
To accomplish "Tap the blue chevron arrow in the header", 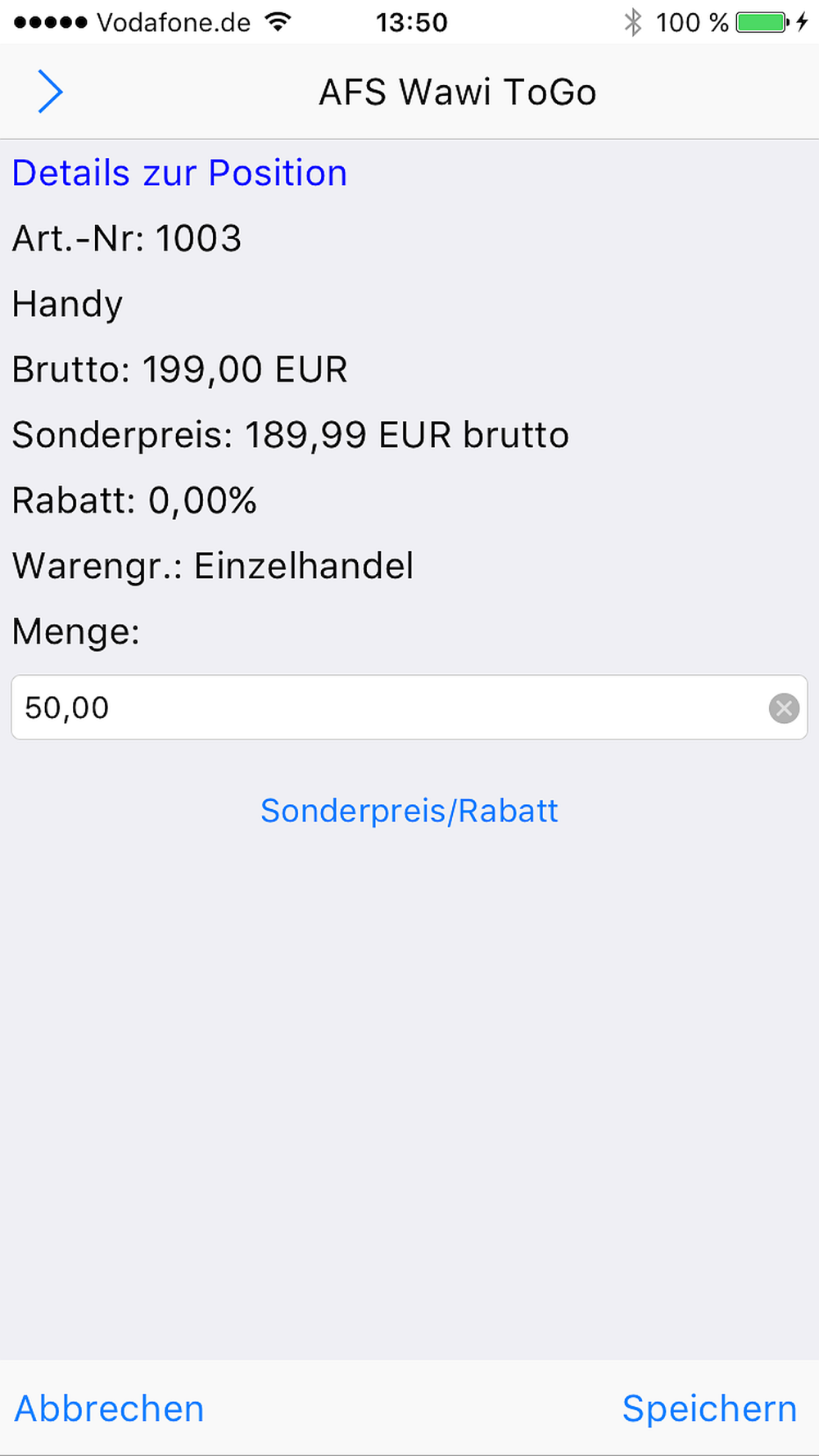I will pos(50,91).
